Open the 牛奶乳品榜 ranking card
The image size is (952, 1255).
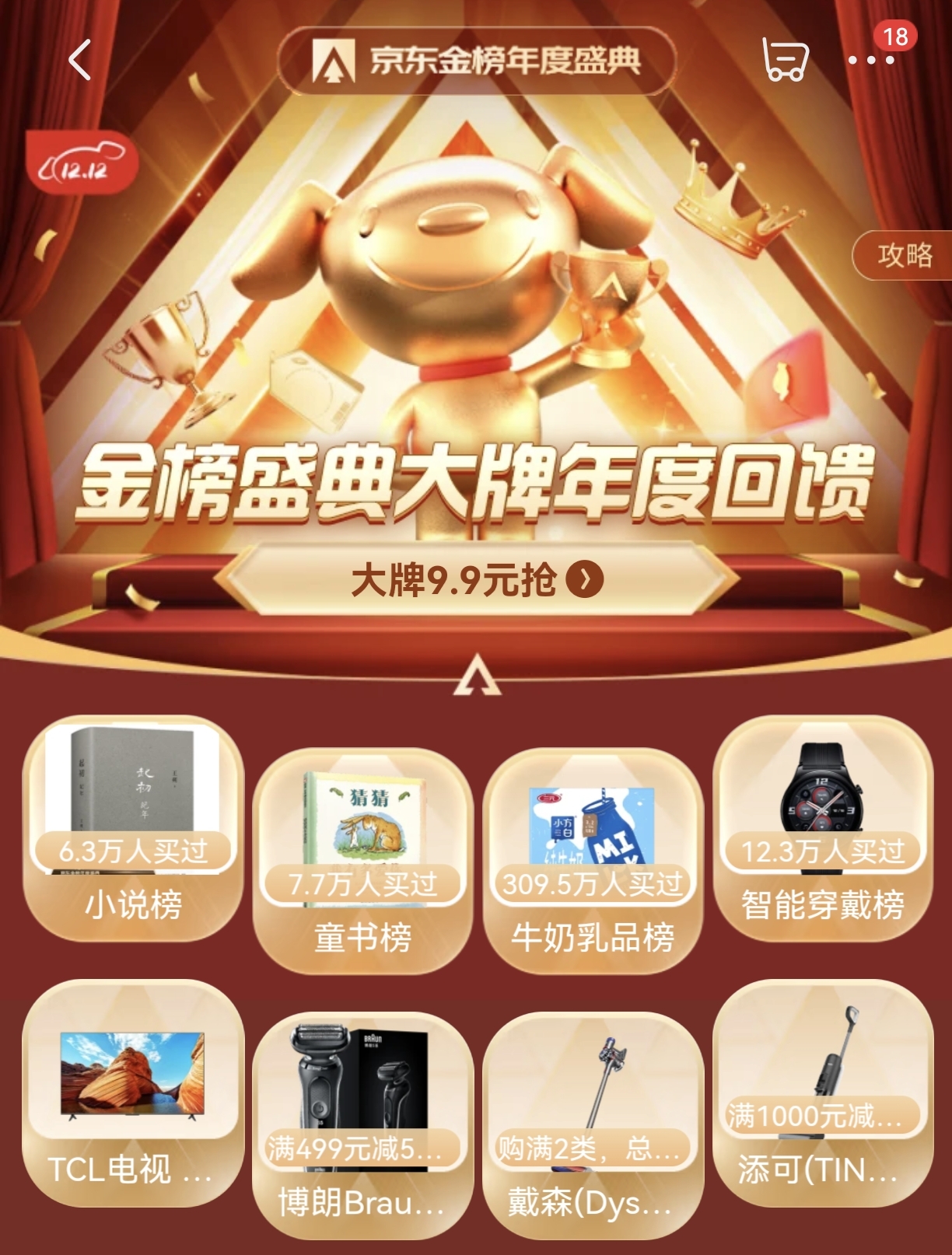click(593, 861)
